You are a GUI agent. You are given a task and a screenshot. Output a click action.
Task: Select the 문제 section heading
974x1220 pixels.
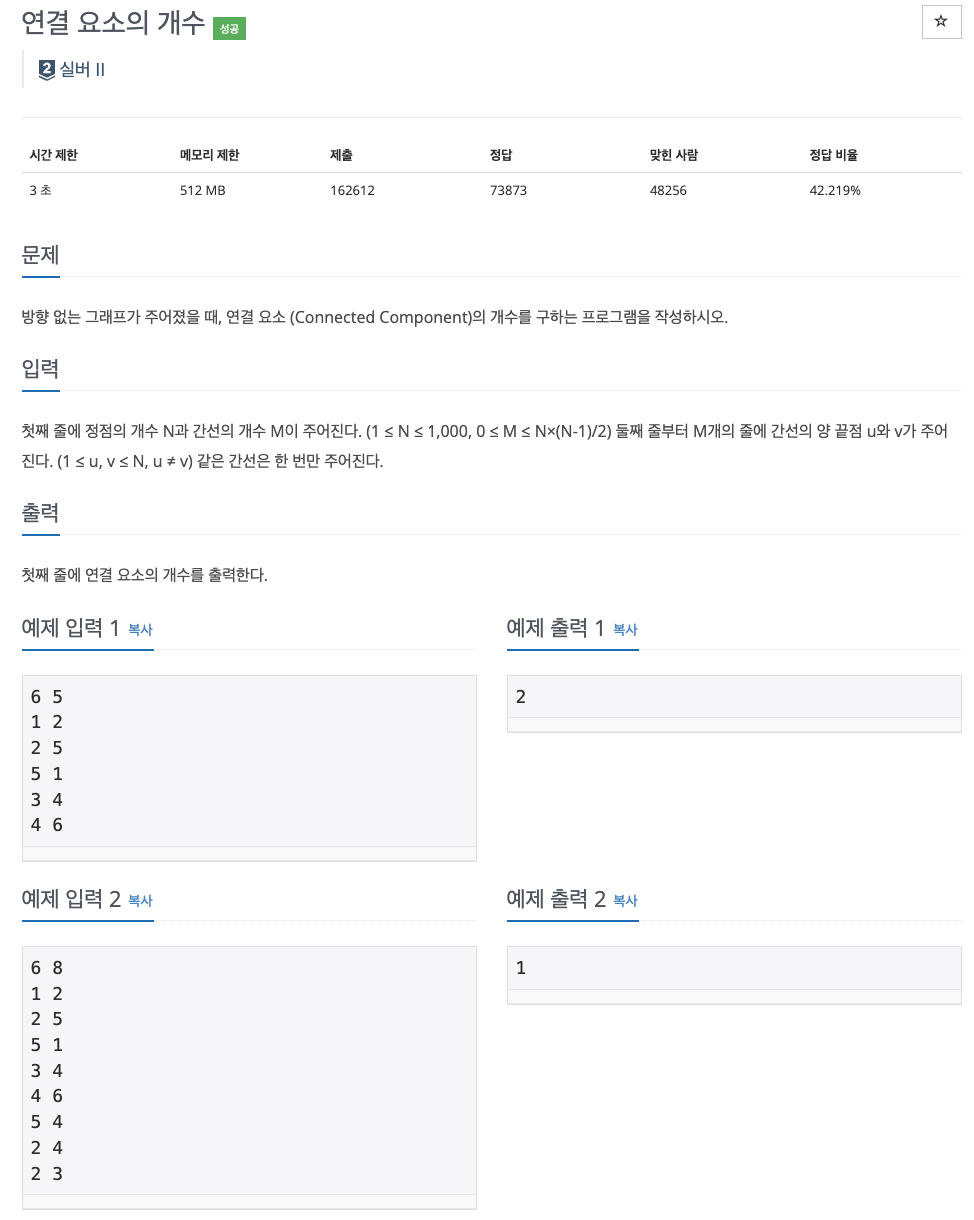pos(40,255)
